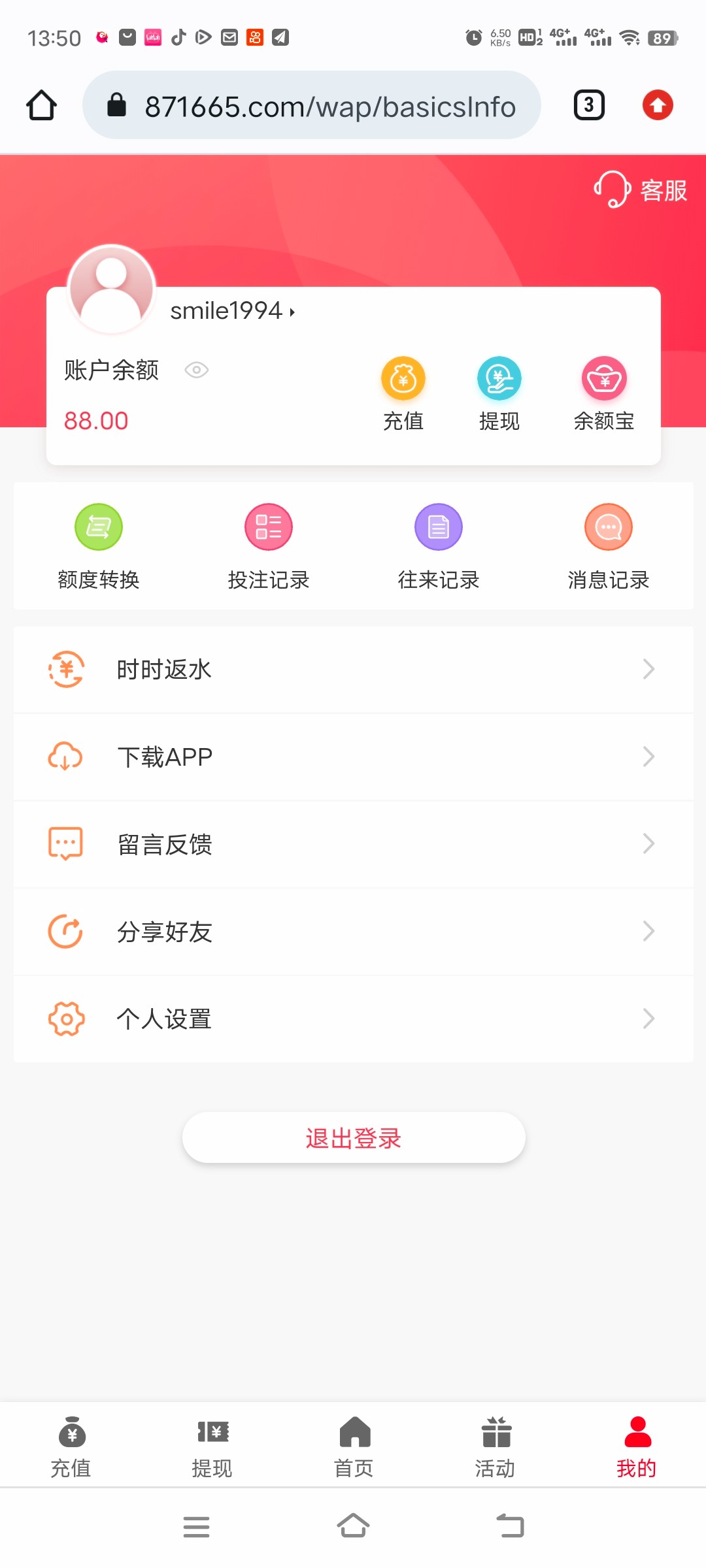View 往来记录 transaction records icon
Screen dimensions: 706x1568
[x=438, y=527]
